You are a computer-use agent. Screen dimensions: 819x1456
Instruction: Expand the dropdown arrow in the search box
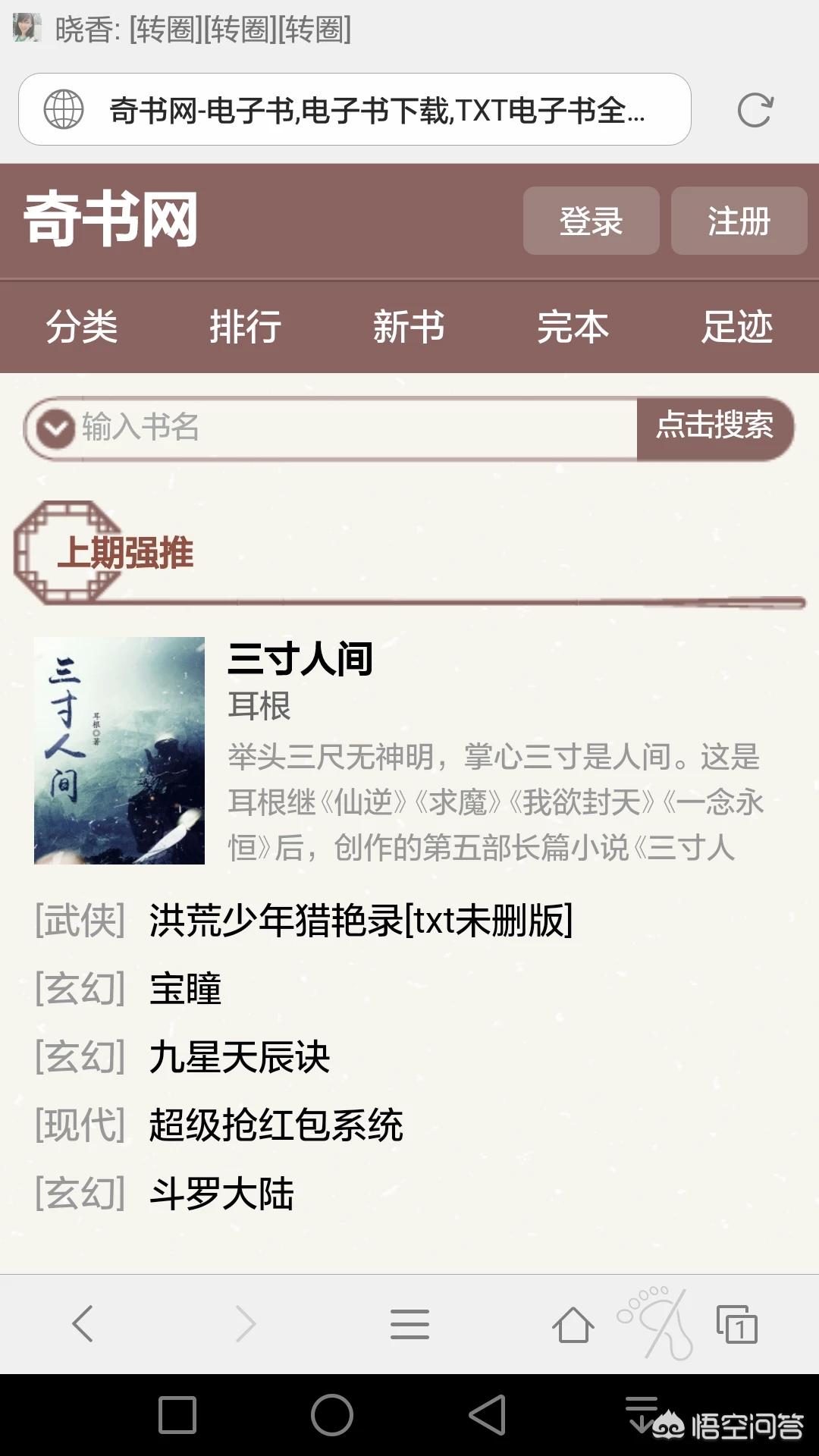[55, 428]
